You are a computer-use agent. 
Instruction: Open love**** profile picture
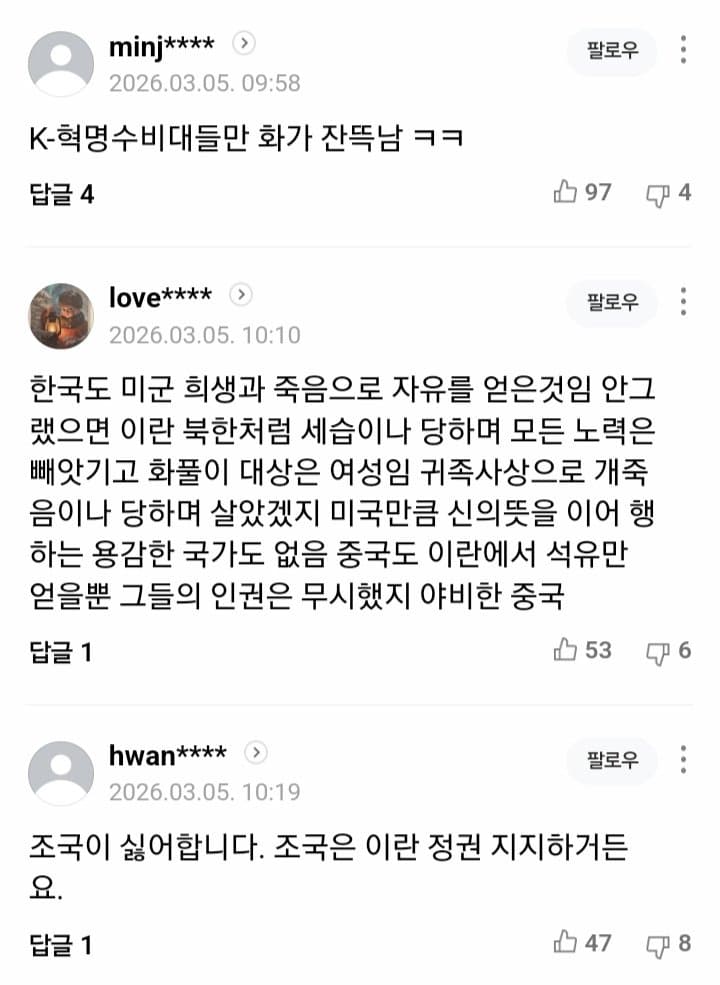click(62, 316)
